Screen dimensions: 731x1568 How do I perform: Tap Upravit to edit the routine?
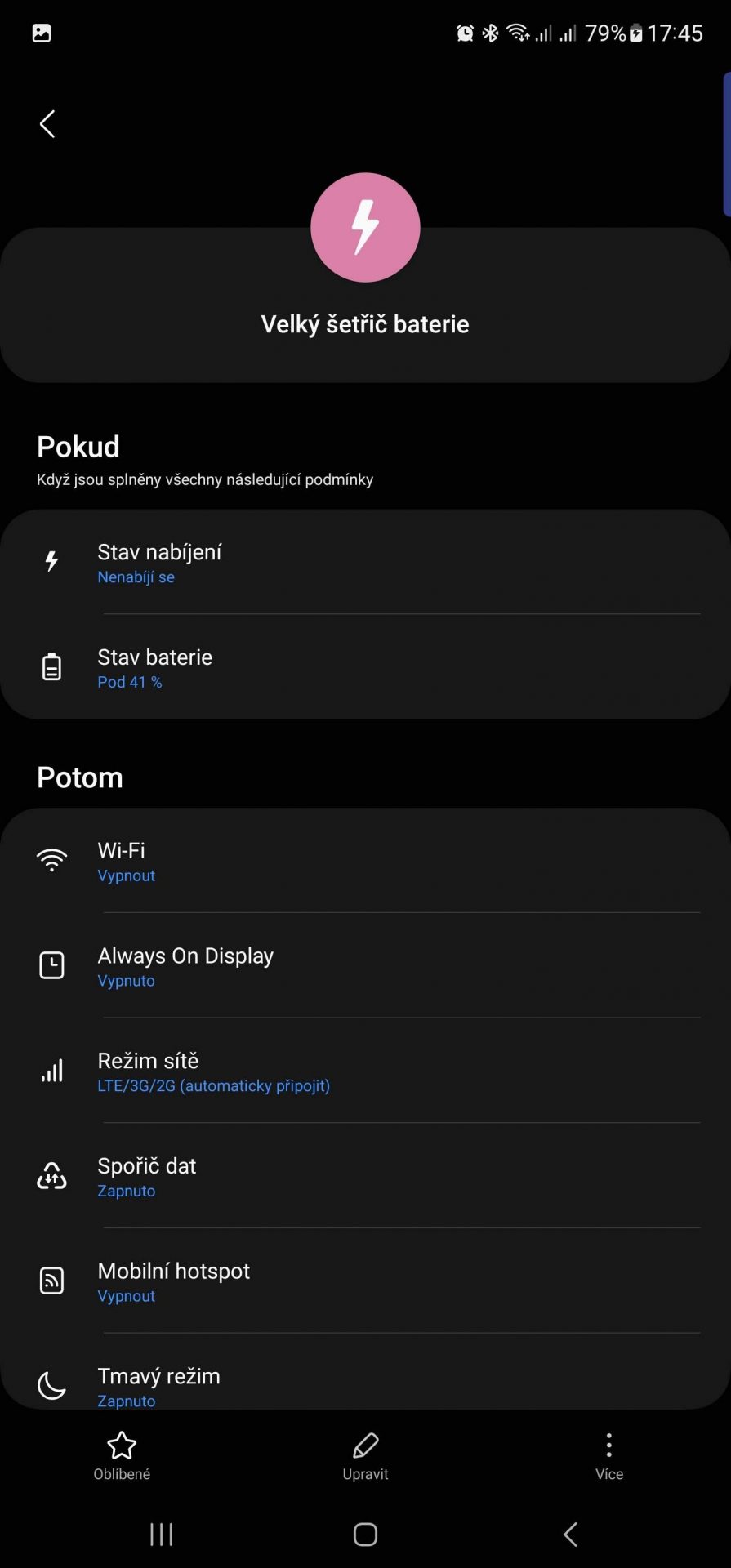pos(365,1455)
